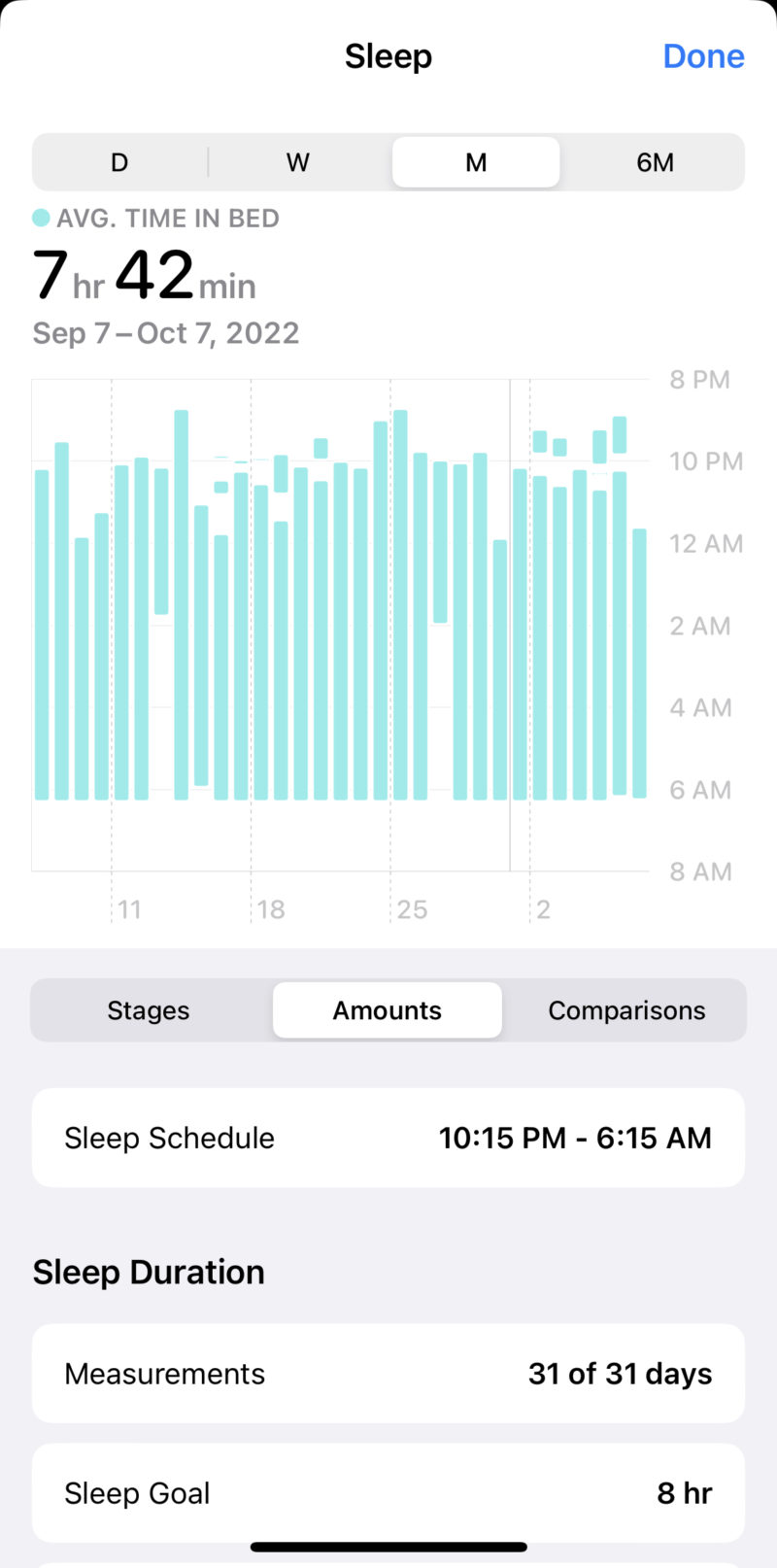Tap the Measurements row showing 31 days
Viewport: 777px width, 1568px height.
point(388,1374)
